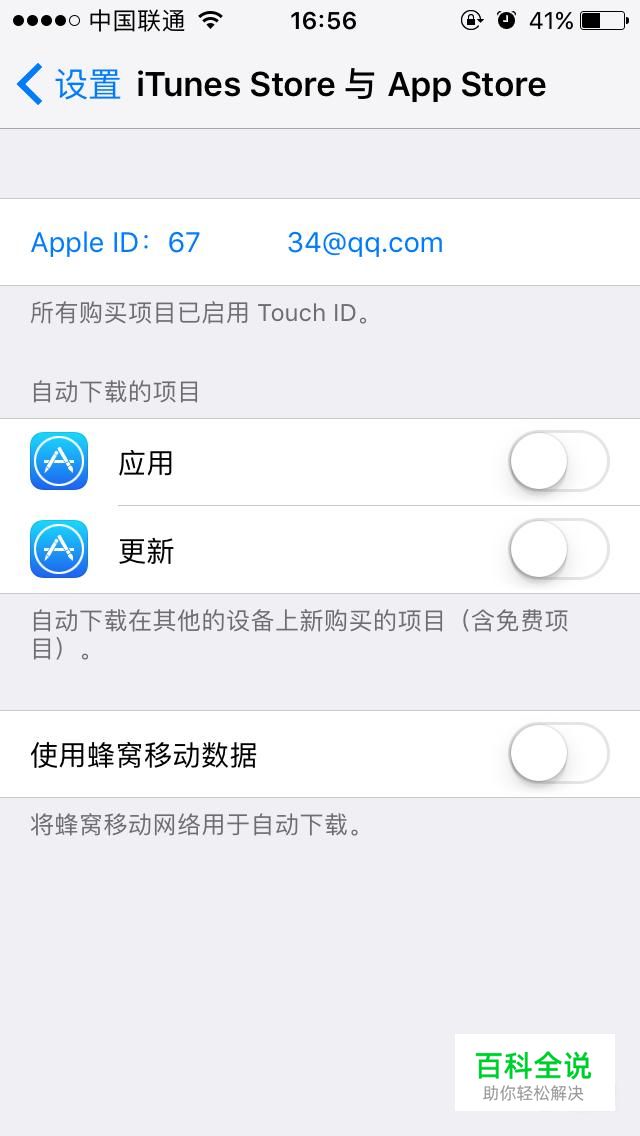
Task: Turn on automatic 更新 downloads
Action: tap(558, 550)
